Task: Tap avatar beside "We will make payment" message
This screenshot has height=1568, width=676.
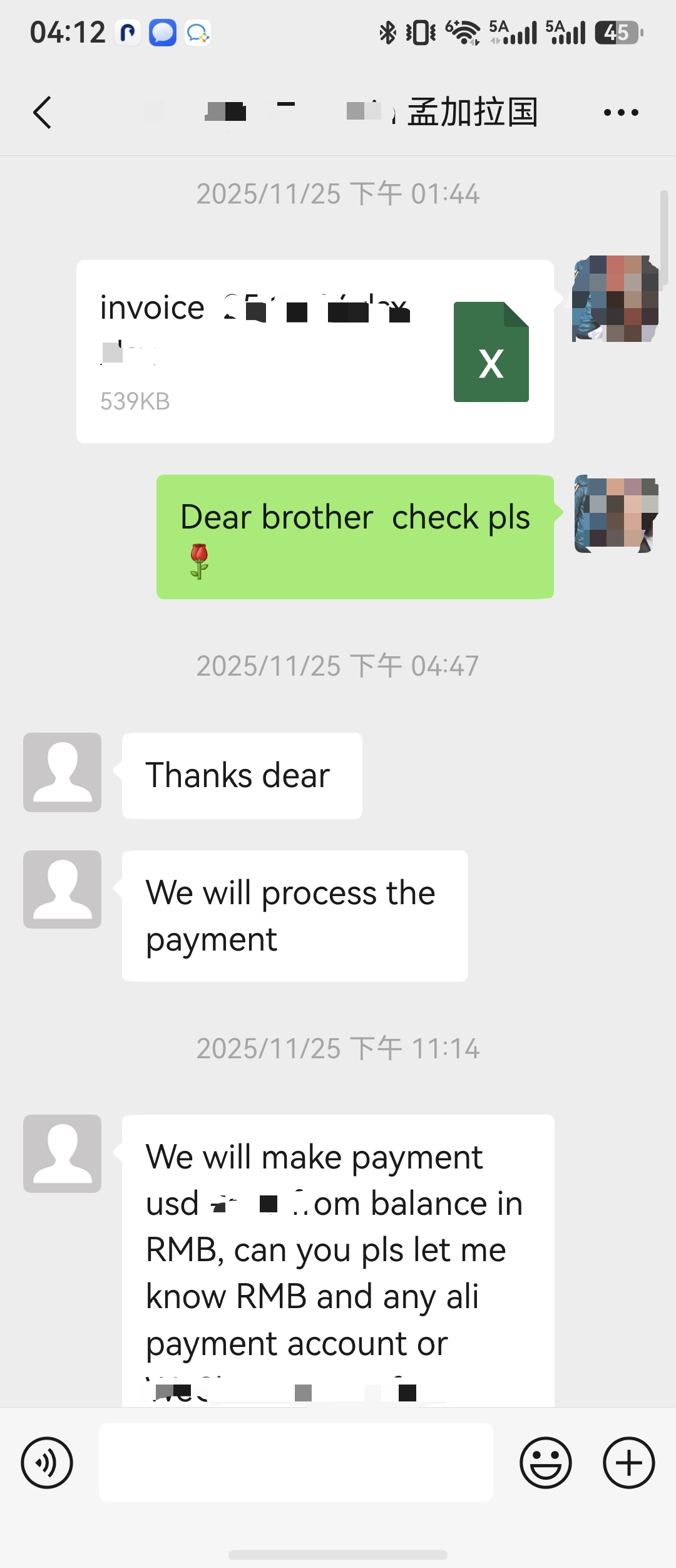Action: pos(62,1153)
